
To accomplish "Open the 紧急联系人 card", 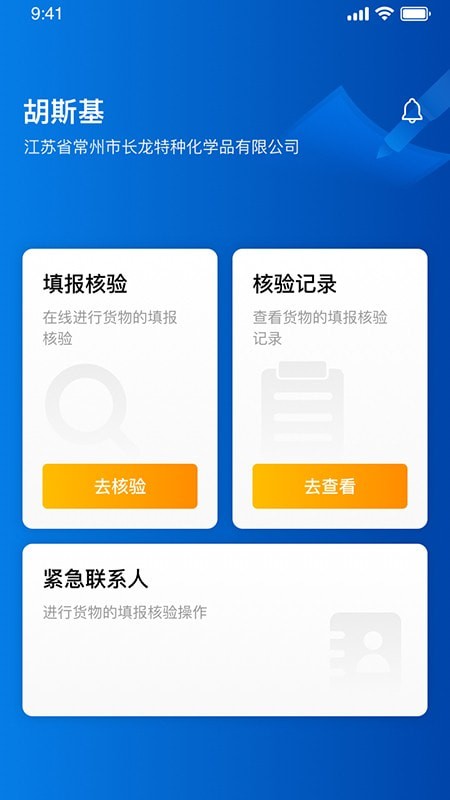I will click(x=225, y=630).
